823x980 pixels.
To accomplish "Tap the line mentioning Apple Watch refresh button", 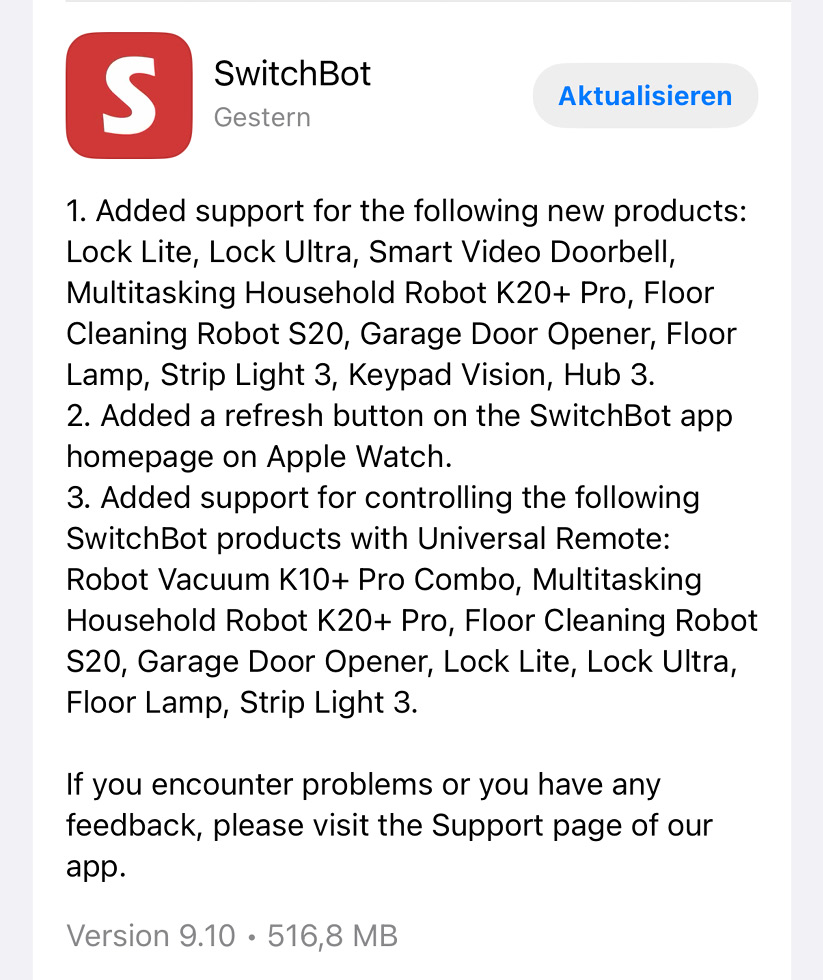I will coord(400,436).
